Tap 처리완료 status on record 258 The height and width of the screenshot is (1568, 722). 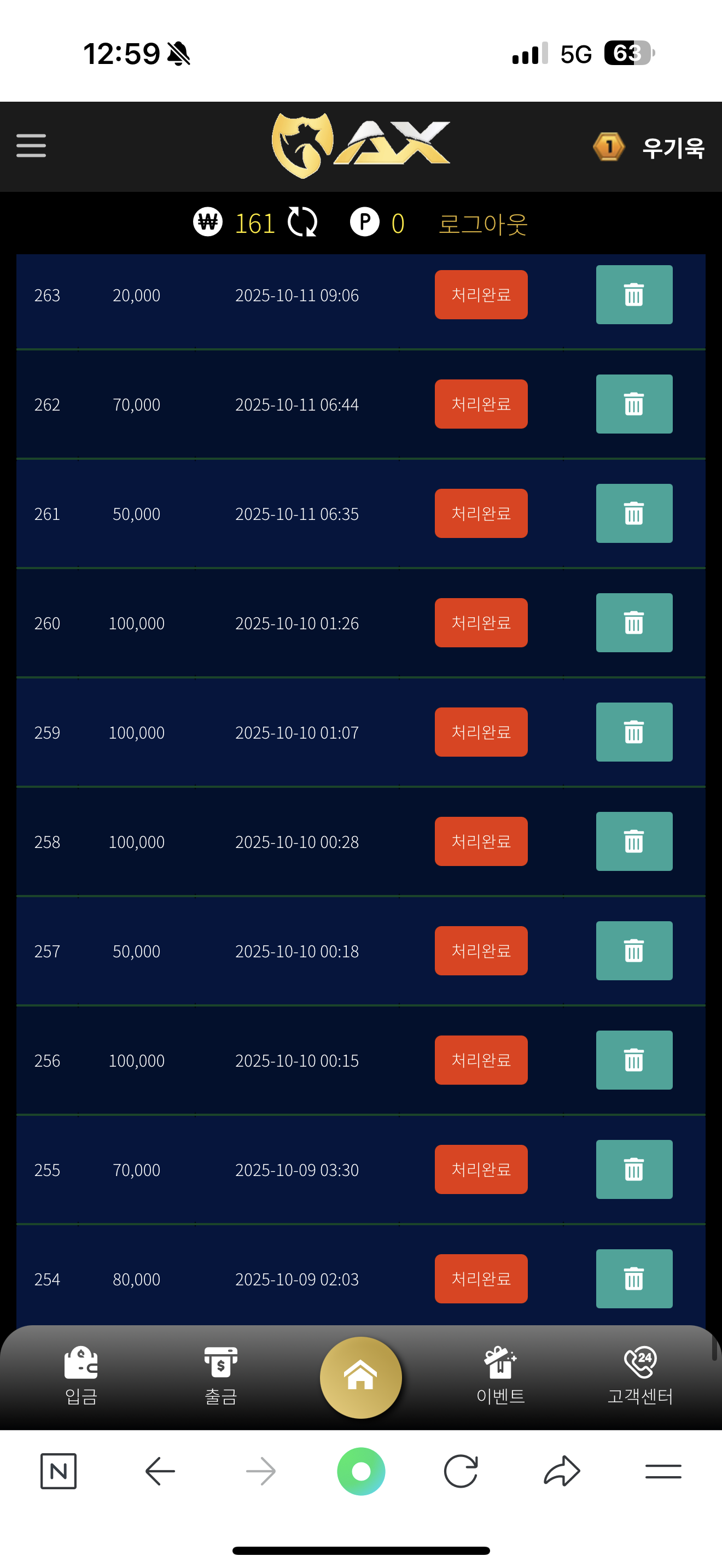tap(480, 841)
